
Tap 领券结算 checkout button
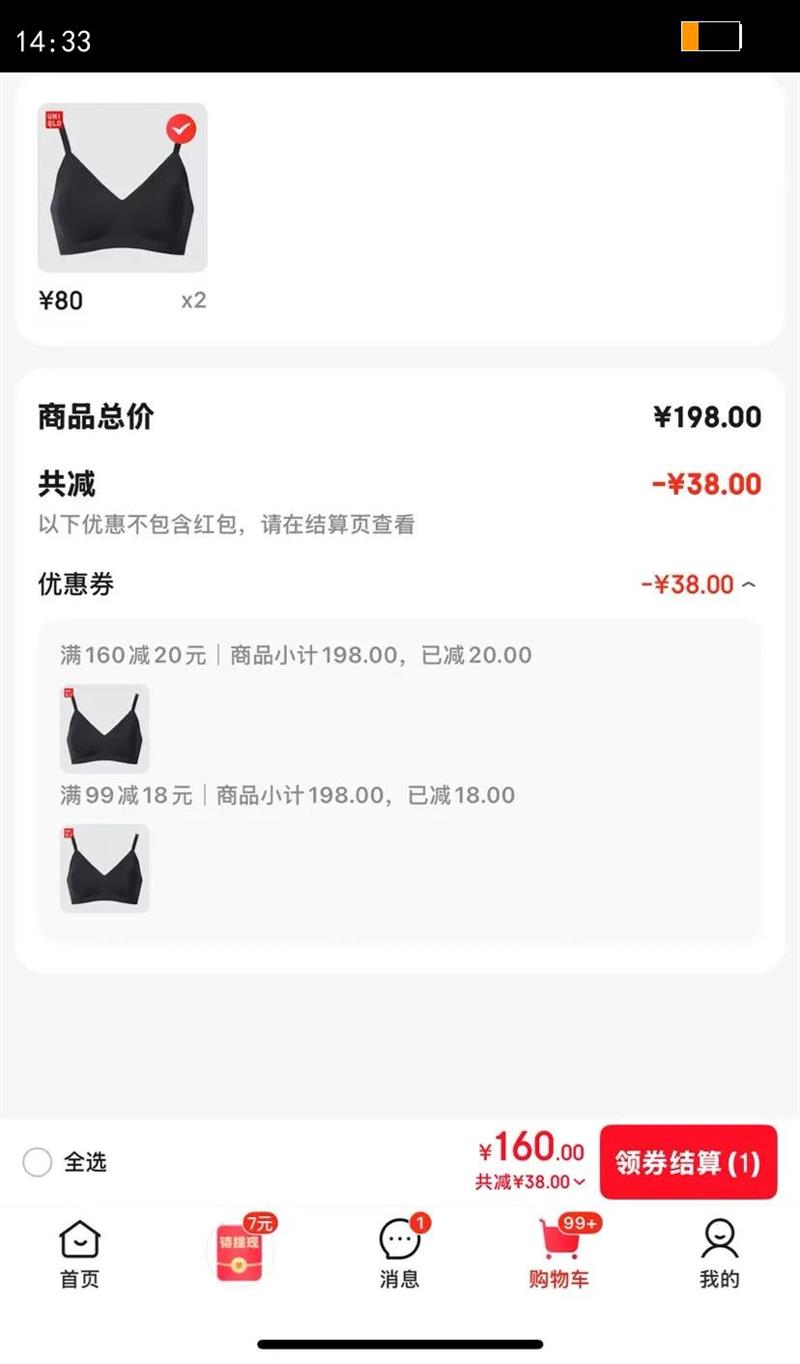pyautogui.click(x=688, y=1162)
